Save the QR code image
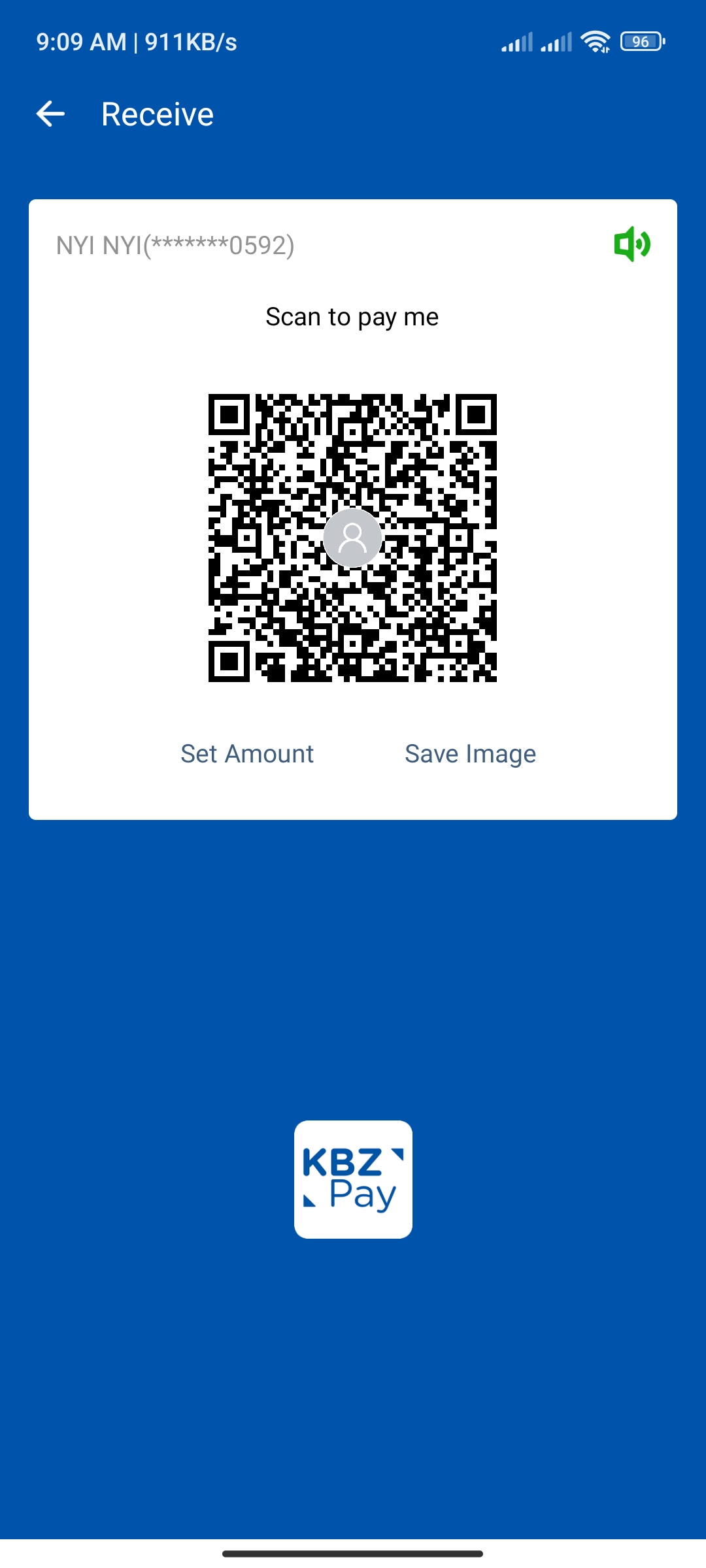706x1568 pixels. point(470,753)
